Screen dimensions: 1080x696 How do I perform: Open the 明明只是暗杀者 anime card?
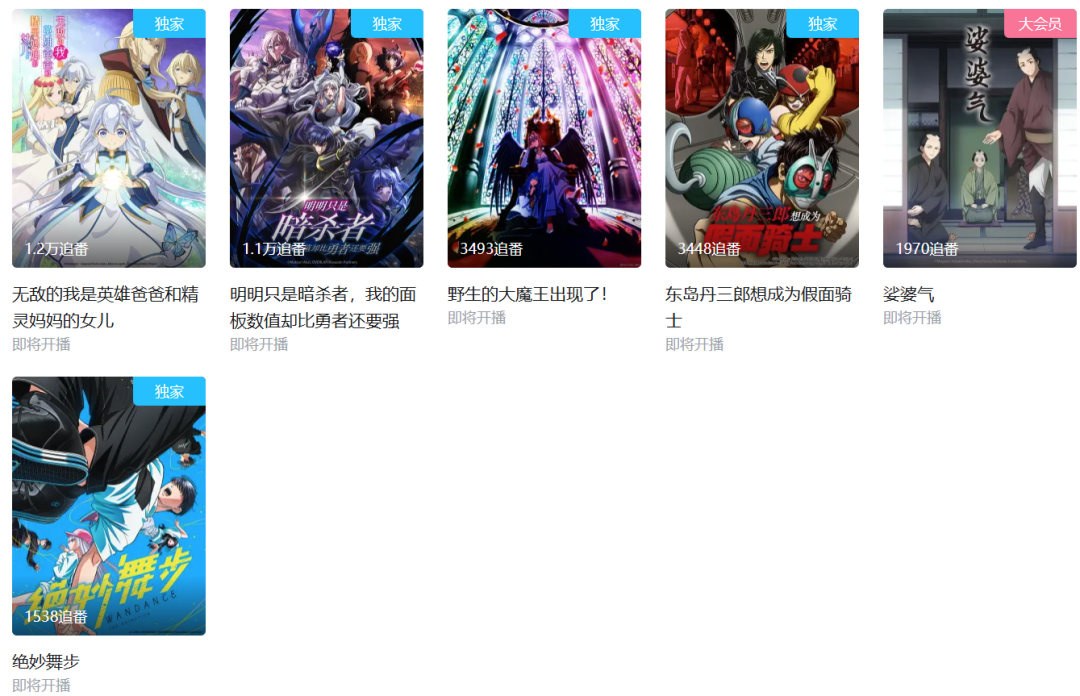tap(326, 138)
